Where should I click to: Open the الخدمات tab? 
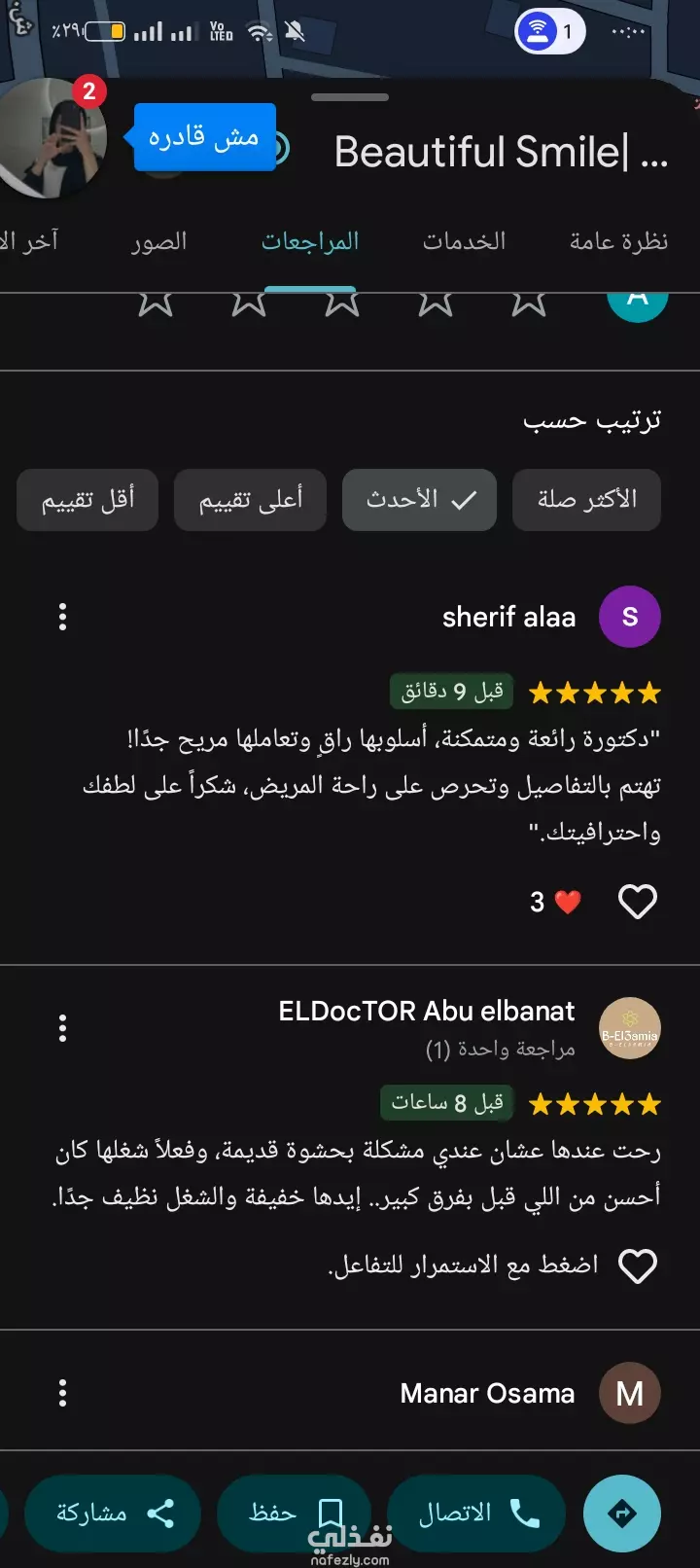pos(464,241)
